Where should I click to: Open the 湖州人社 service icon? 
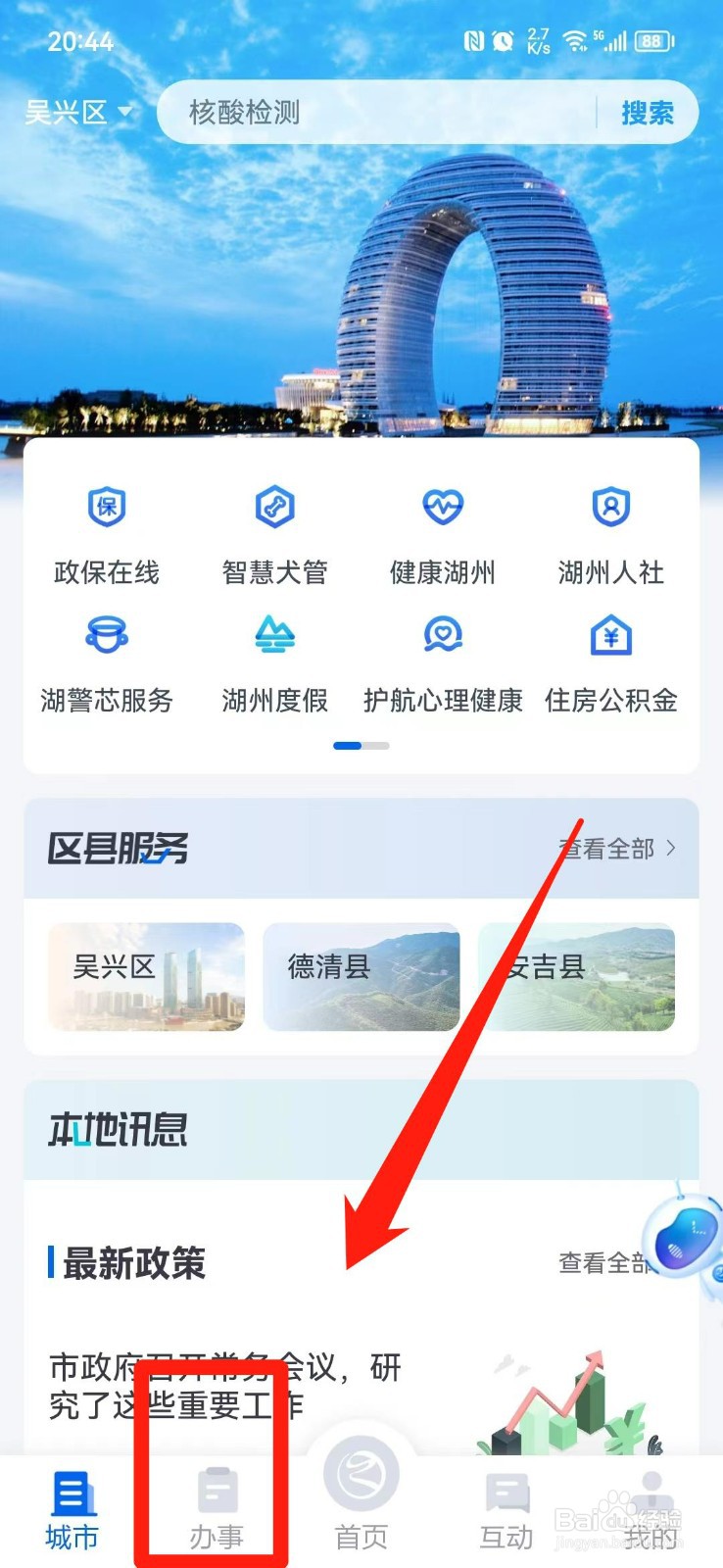click(x=611, y=529)
